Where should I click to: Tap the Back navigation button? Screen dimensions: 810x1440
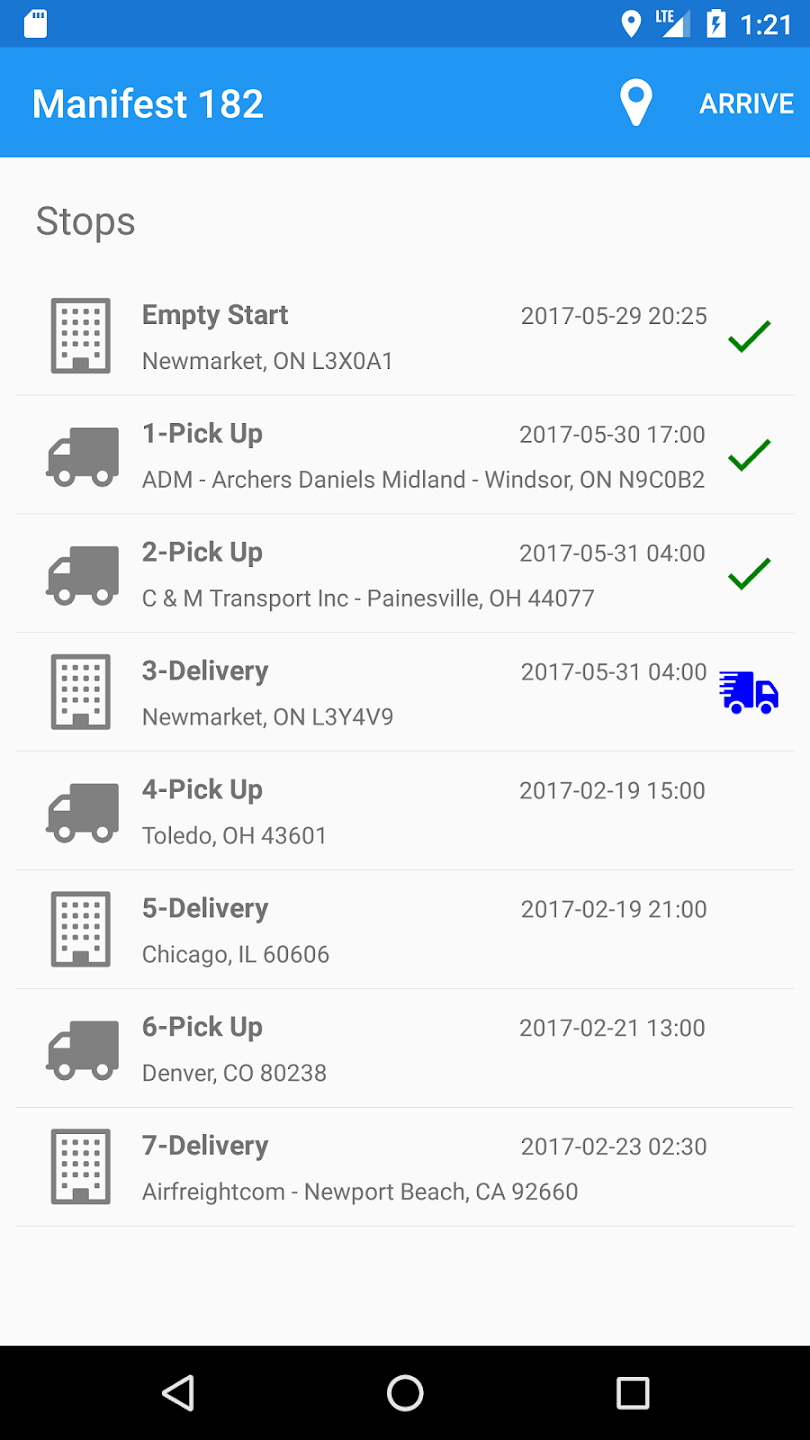point(178,1392)
